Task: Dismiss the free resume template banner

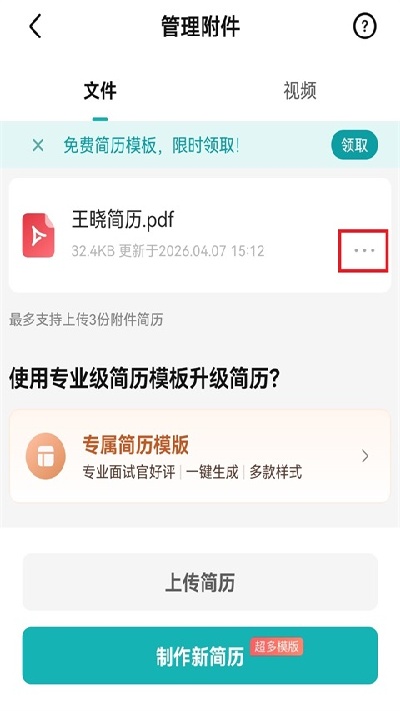Action: [x=38, y=146]
